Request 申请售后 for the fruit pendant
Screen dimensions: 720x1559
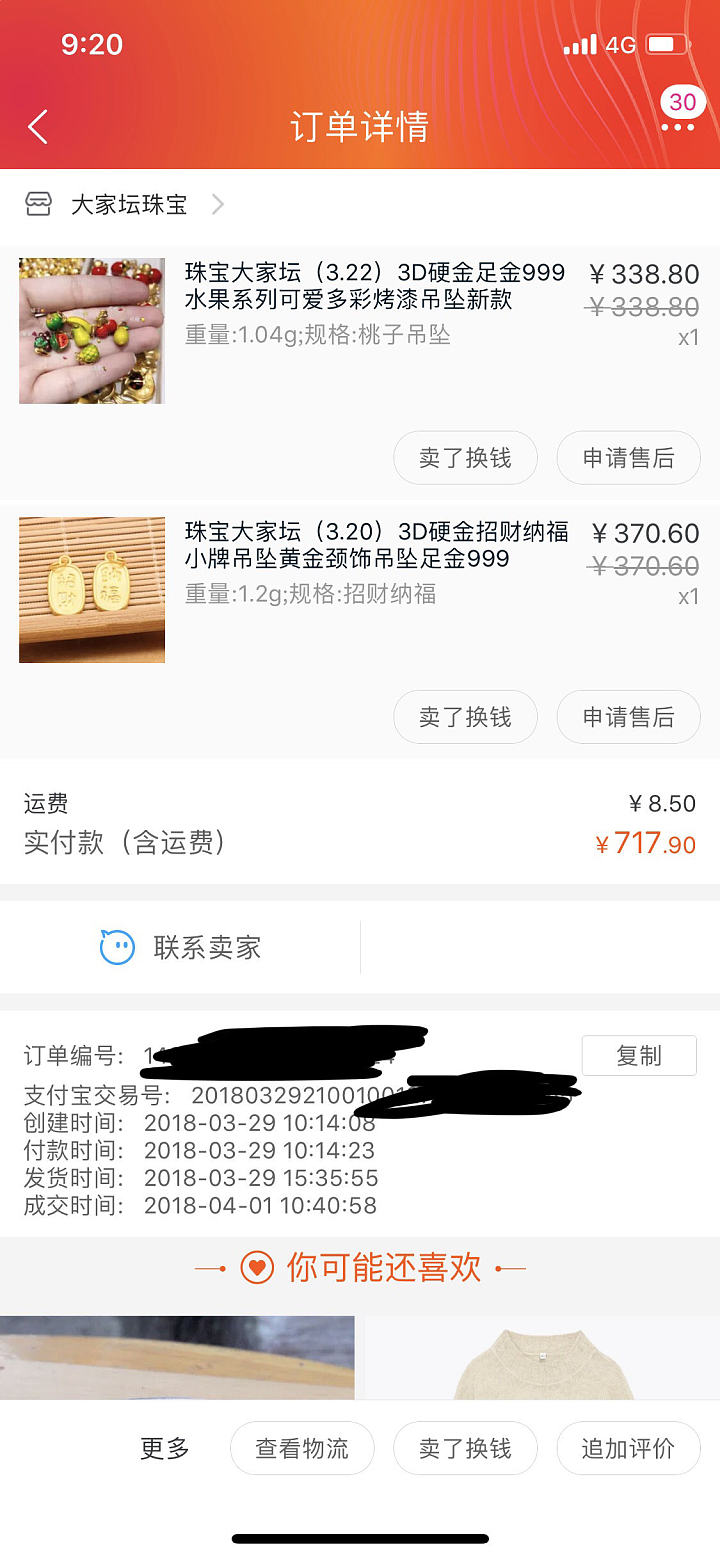coord(628,458)
